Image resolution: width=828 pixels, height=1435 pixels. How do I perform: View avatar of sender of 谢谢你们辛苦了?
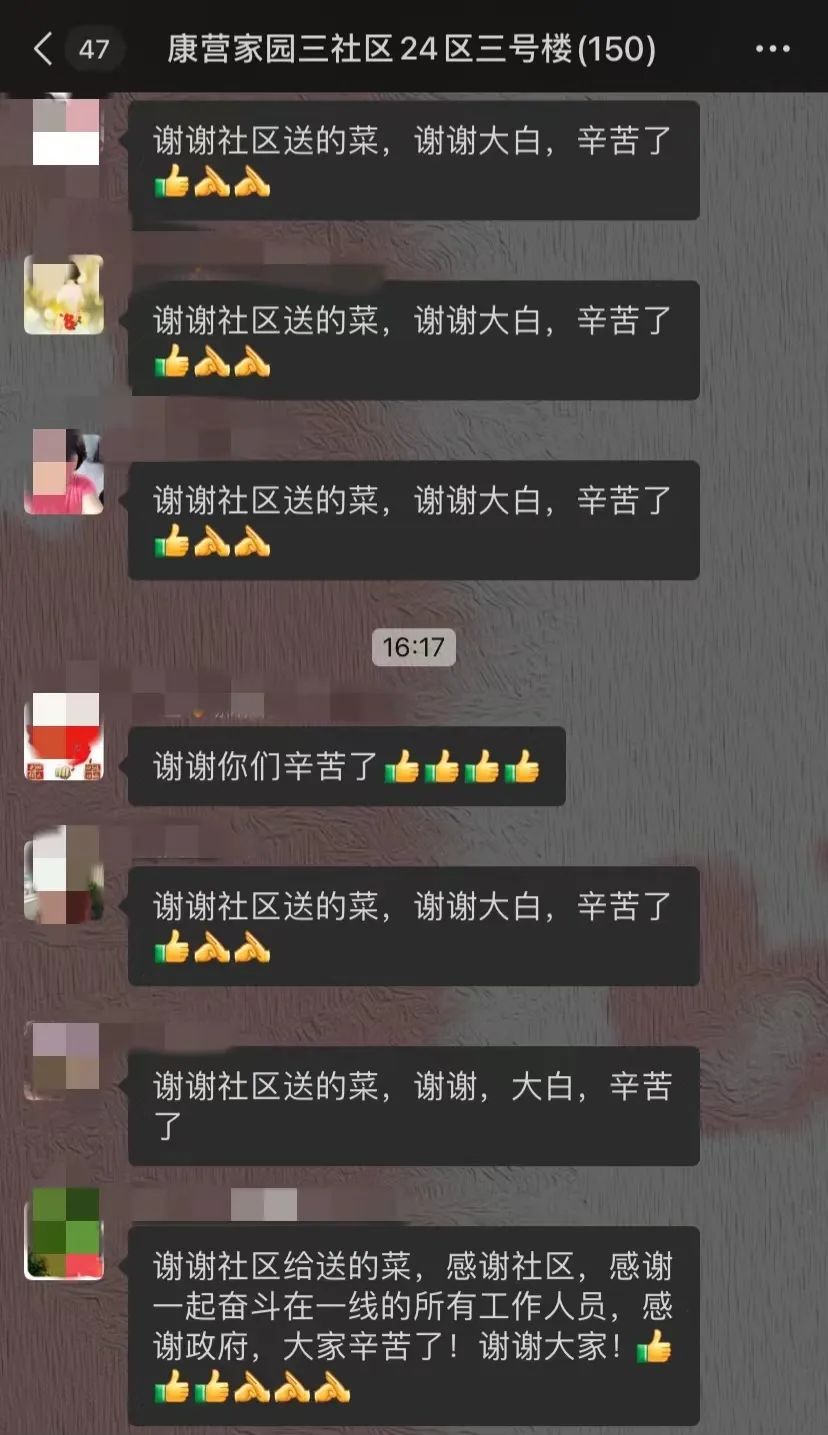tap(64, 736)
